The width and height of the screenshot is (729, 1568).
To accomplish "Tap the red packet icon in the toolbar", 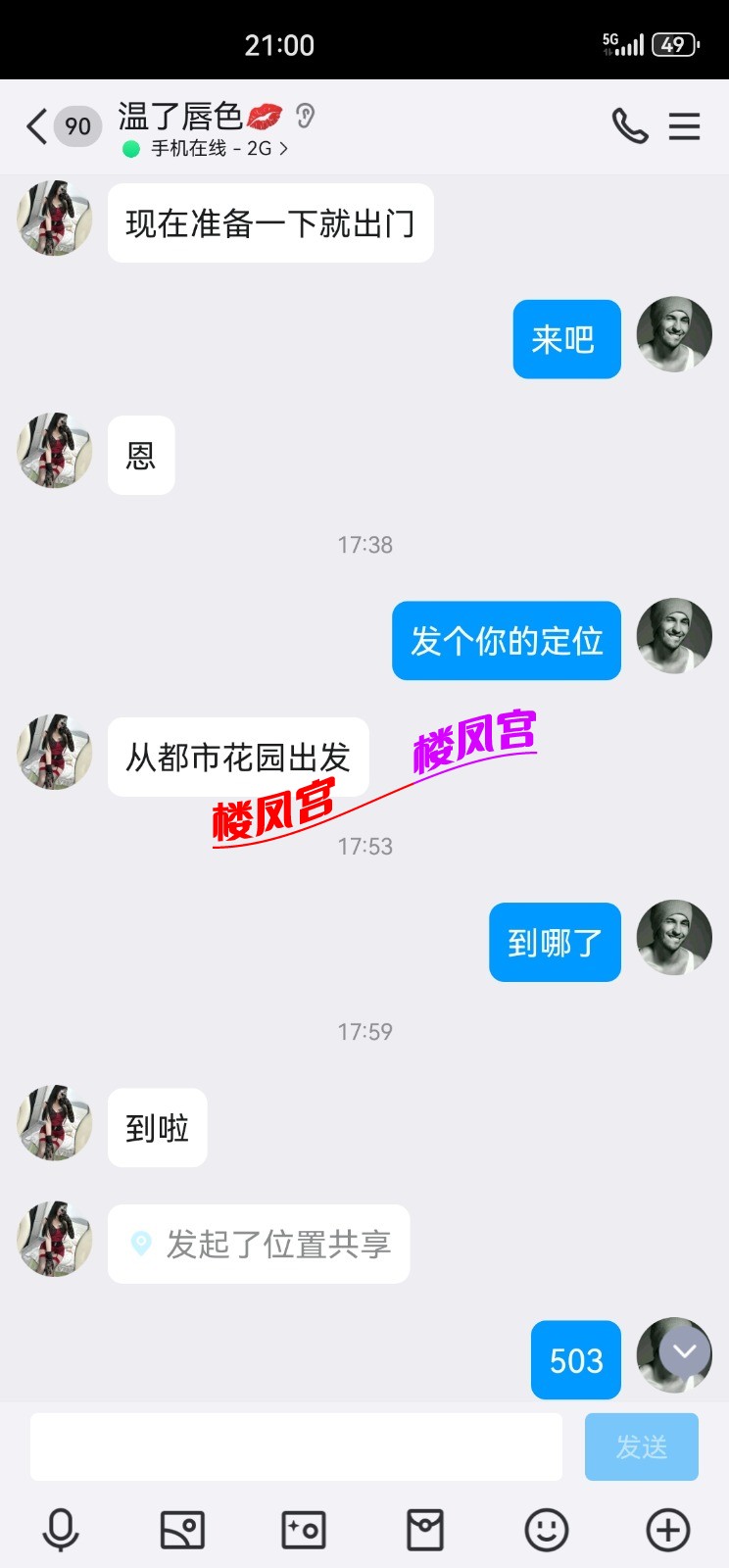I will [x=425, y=1527].
